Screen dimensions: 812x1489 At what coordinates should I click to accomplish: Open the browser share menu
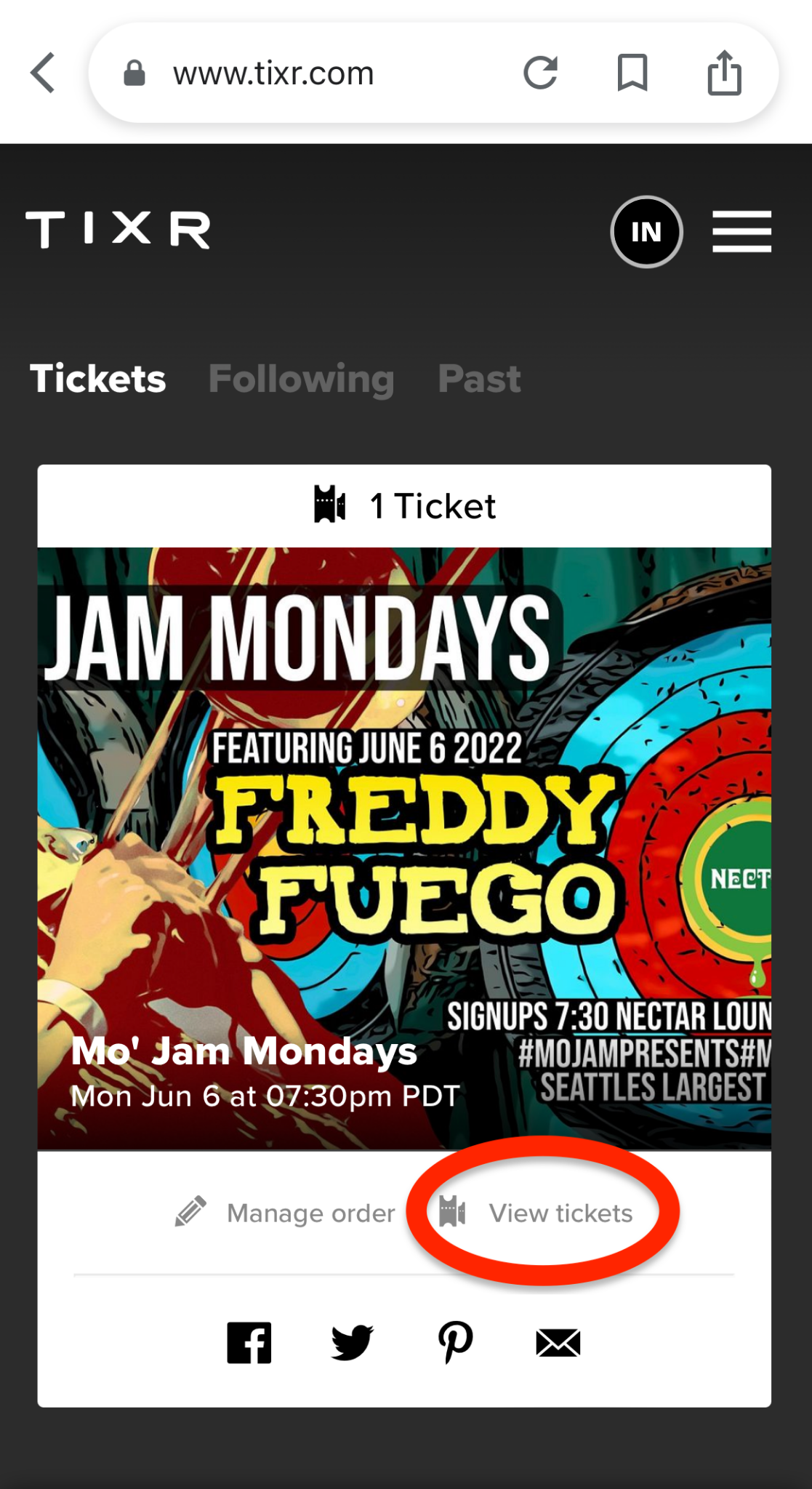pyautogui.click(x=724, y=73)
